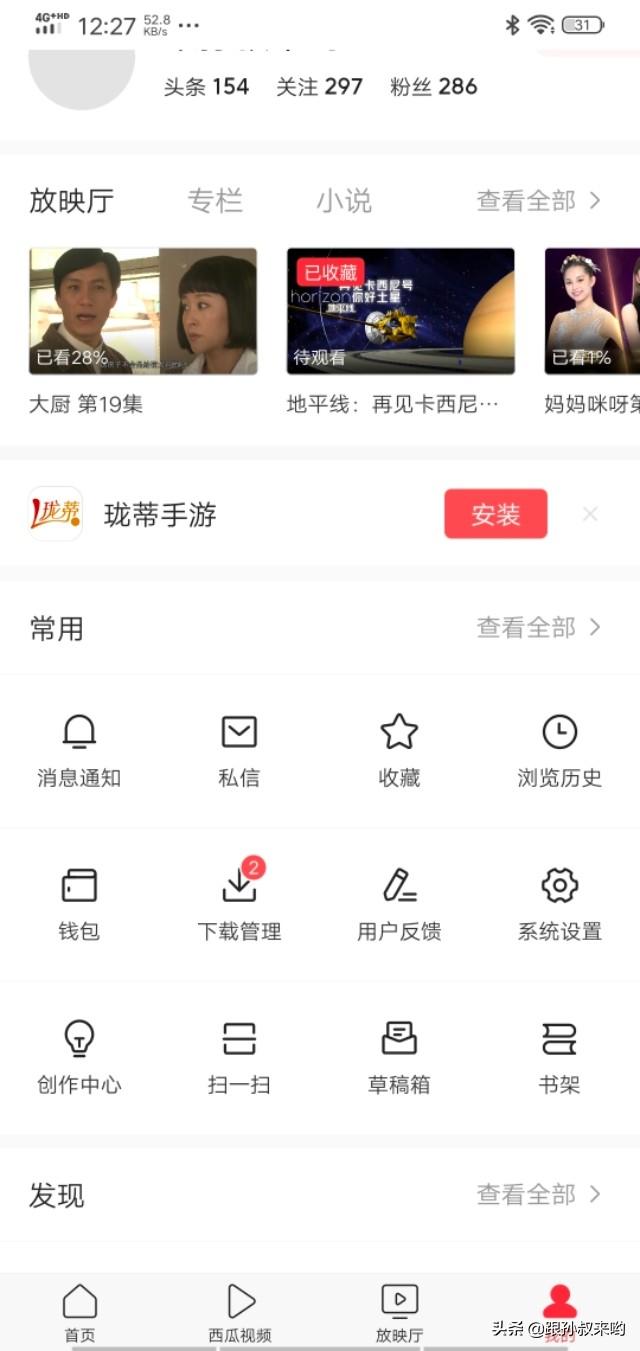The width and height of the screenshot is (640, 1351).
Task: Open 查看全部 next to 放映厅
Action: [x=538, y=201]
